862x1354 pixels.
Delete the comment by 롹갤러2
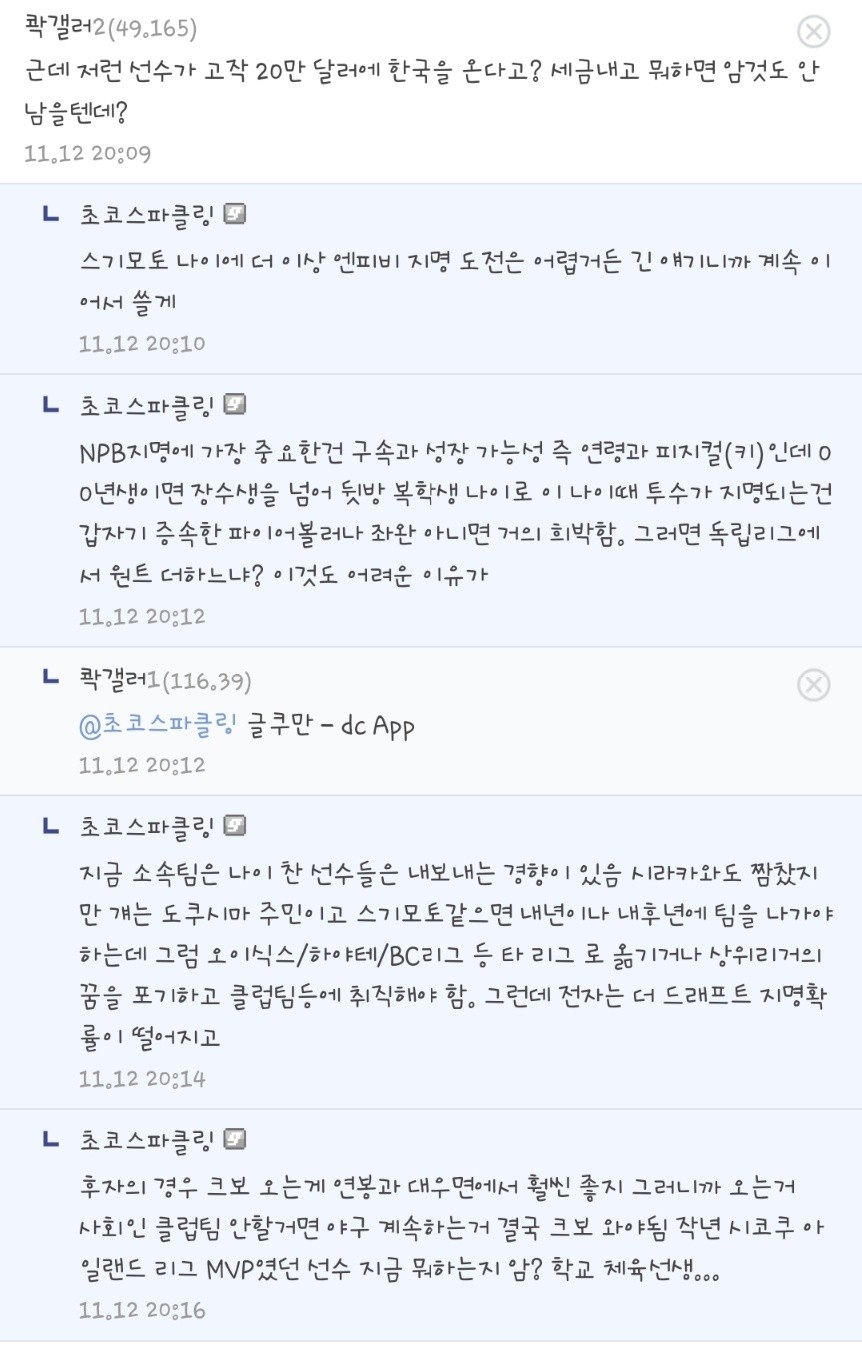pos(814,32)
